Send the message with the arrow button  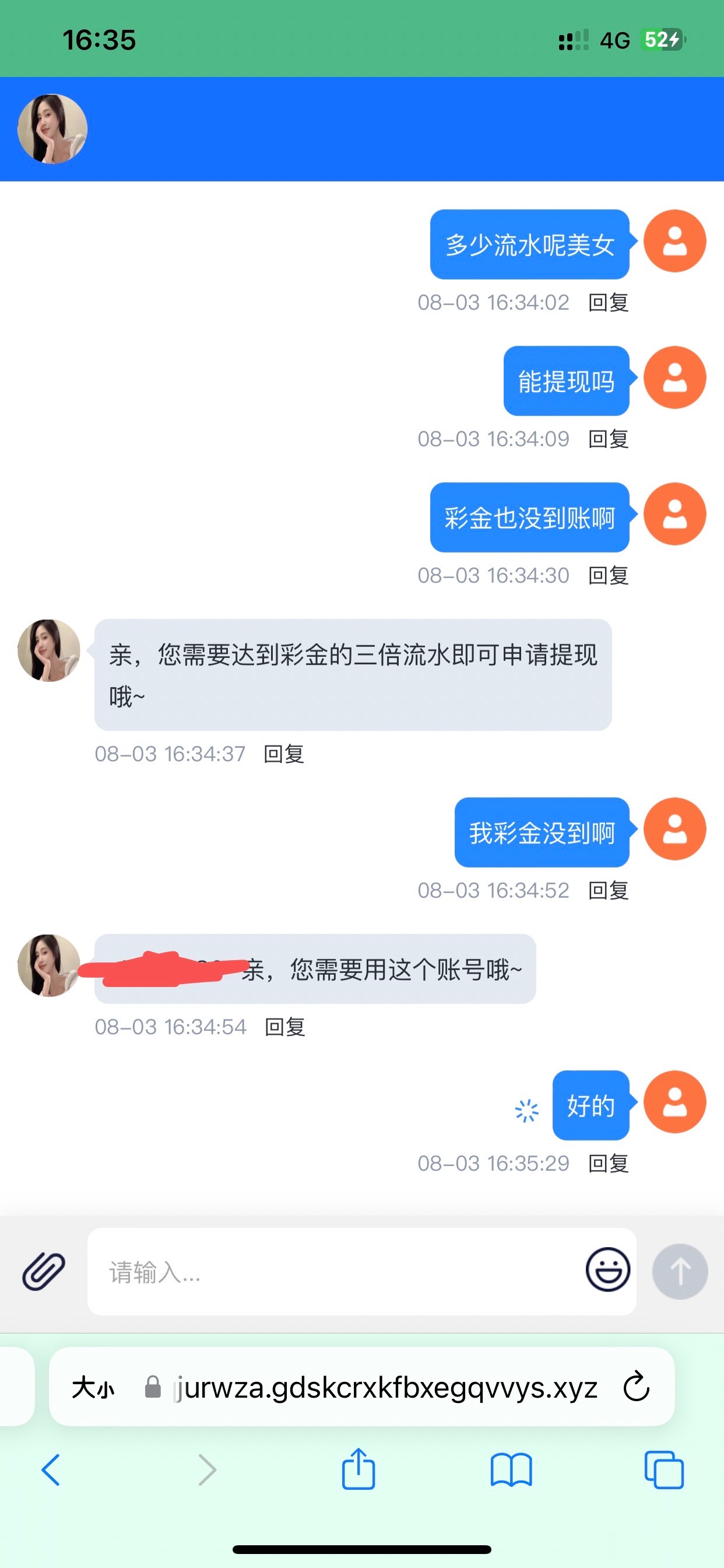point(680,1272)
